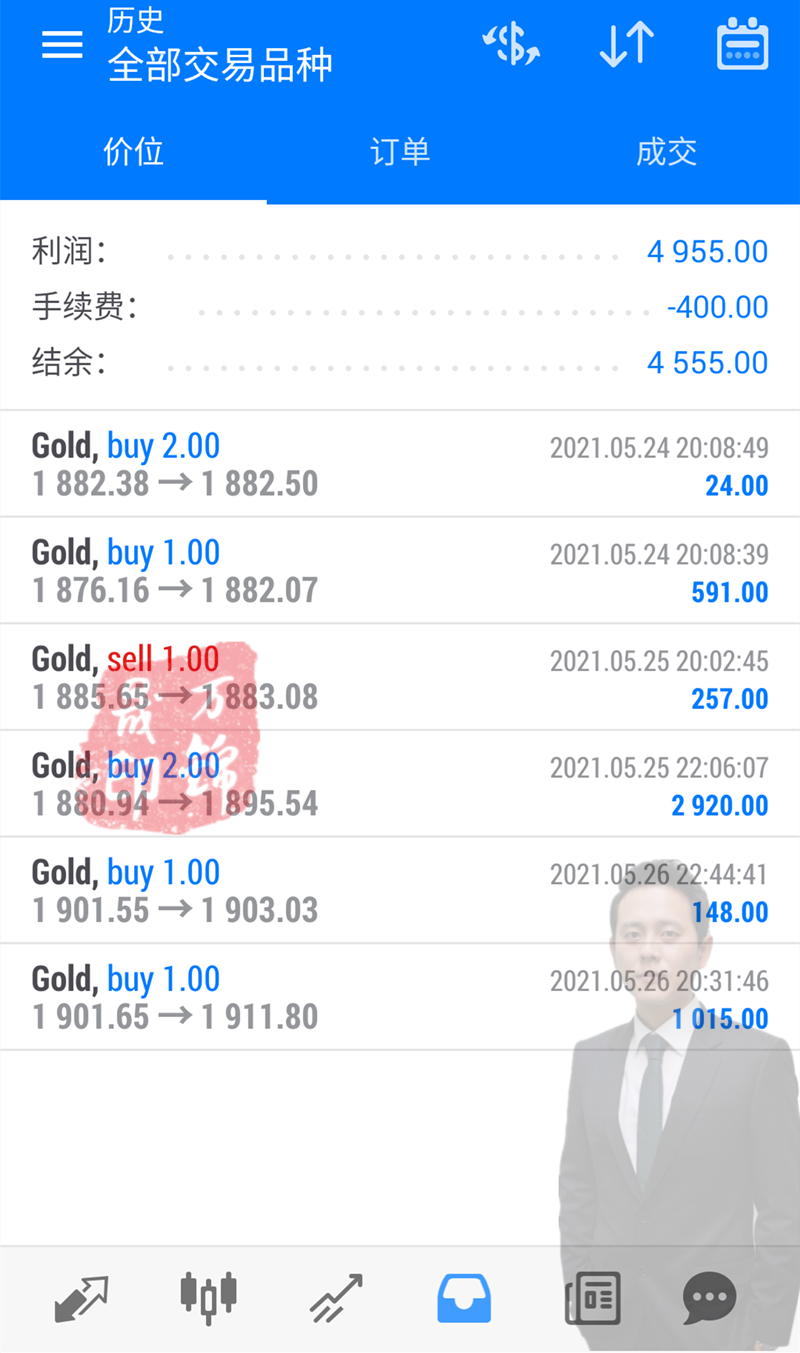This screenshot has width=800, height=1353.
Task: Go to the quotes tab in bottom bar
Action: point(80,1299)
